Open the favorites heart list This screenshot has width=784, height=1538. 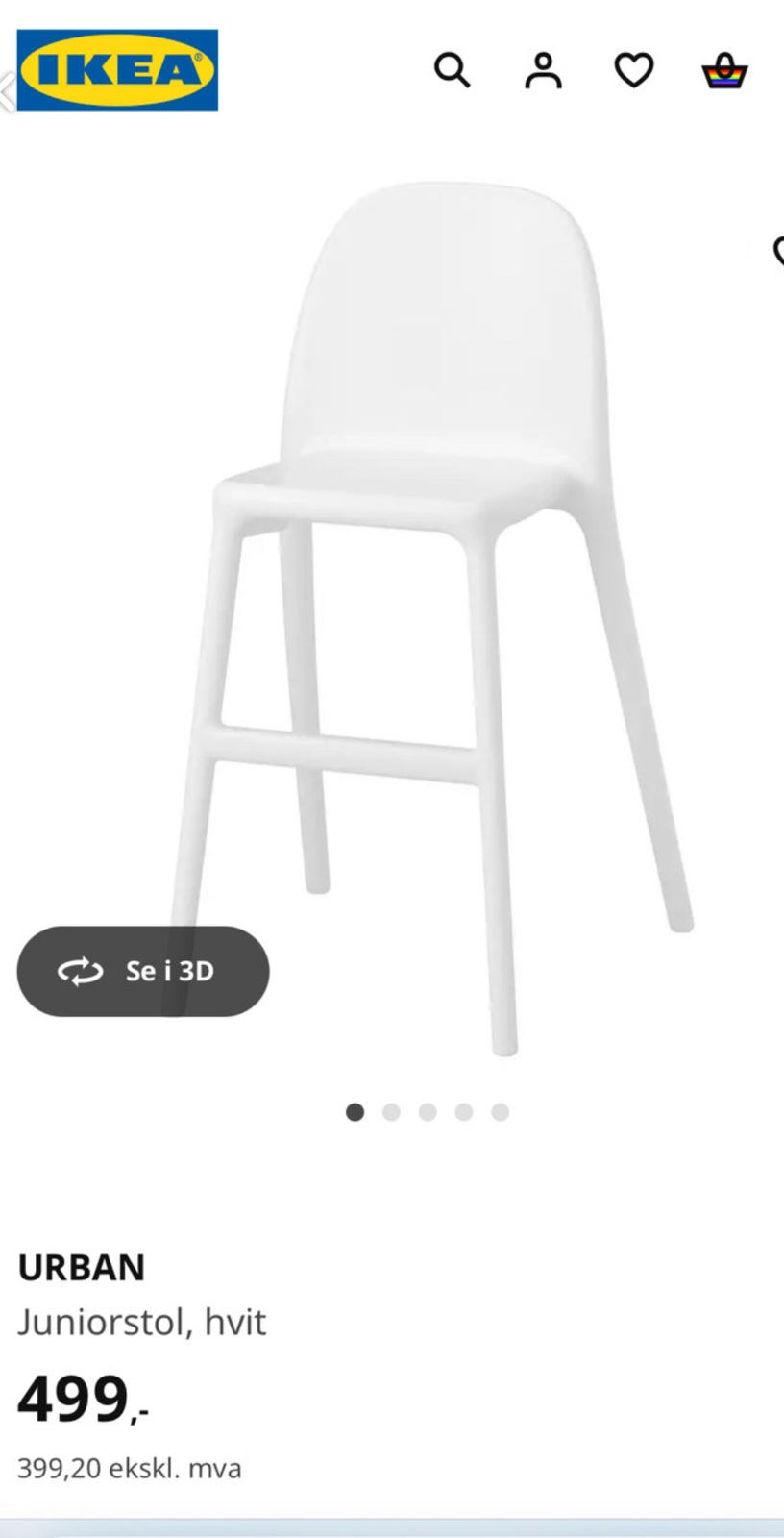click(634, 70)
